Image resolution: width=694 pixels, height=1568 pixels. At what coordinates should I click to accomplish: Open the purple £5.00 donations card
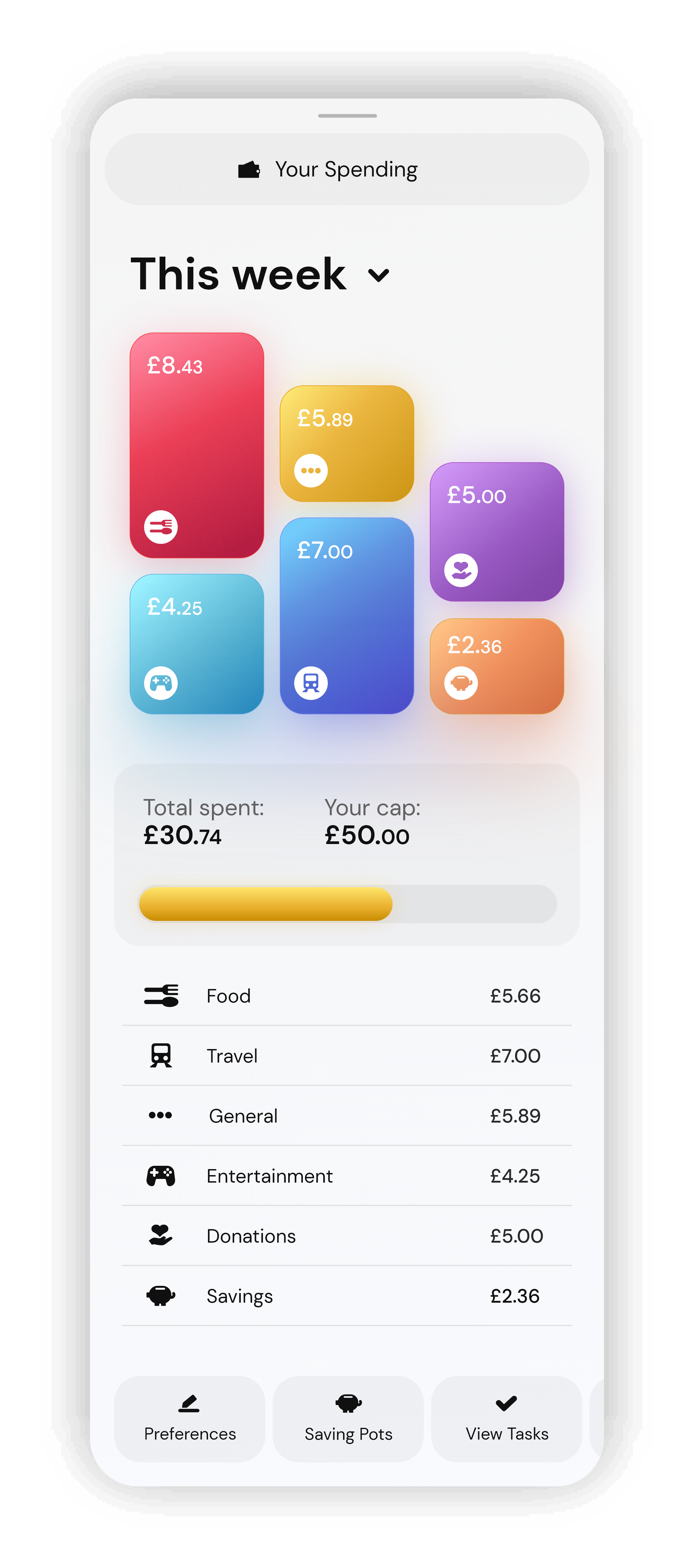point(497,531)
